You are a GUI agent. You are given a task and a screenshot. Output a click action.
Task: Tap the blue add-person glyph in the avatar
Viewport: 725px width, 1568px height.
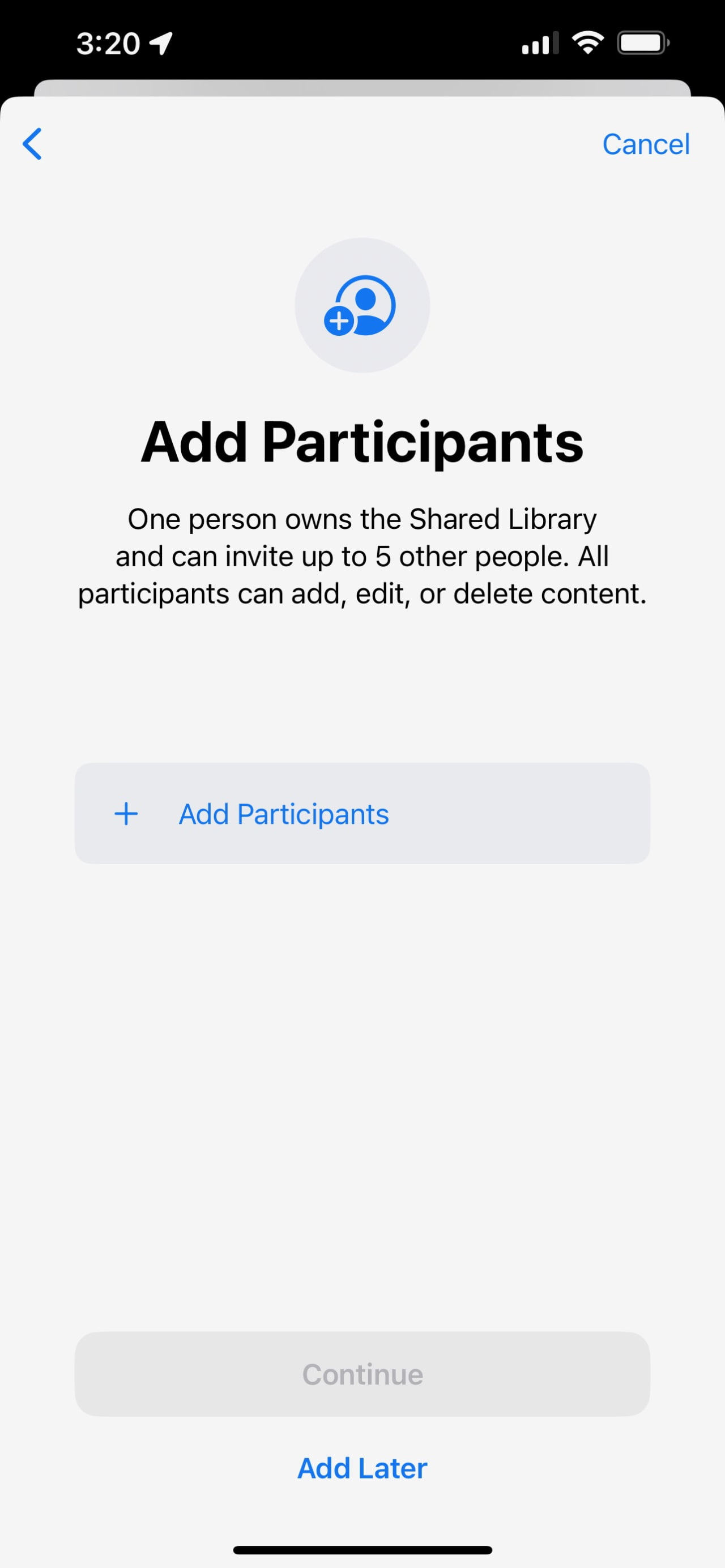364,304
